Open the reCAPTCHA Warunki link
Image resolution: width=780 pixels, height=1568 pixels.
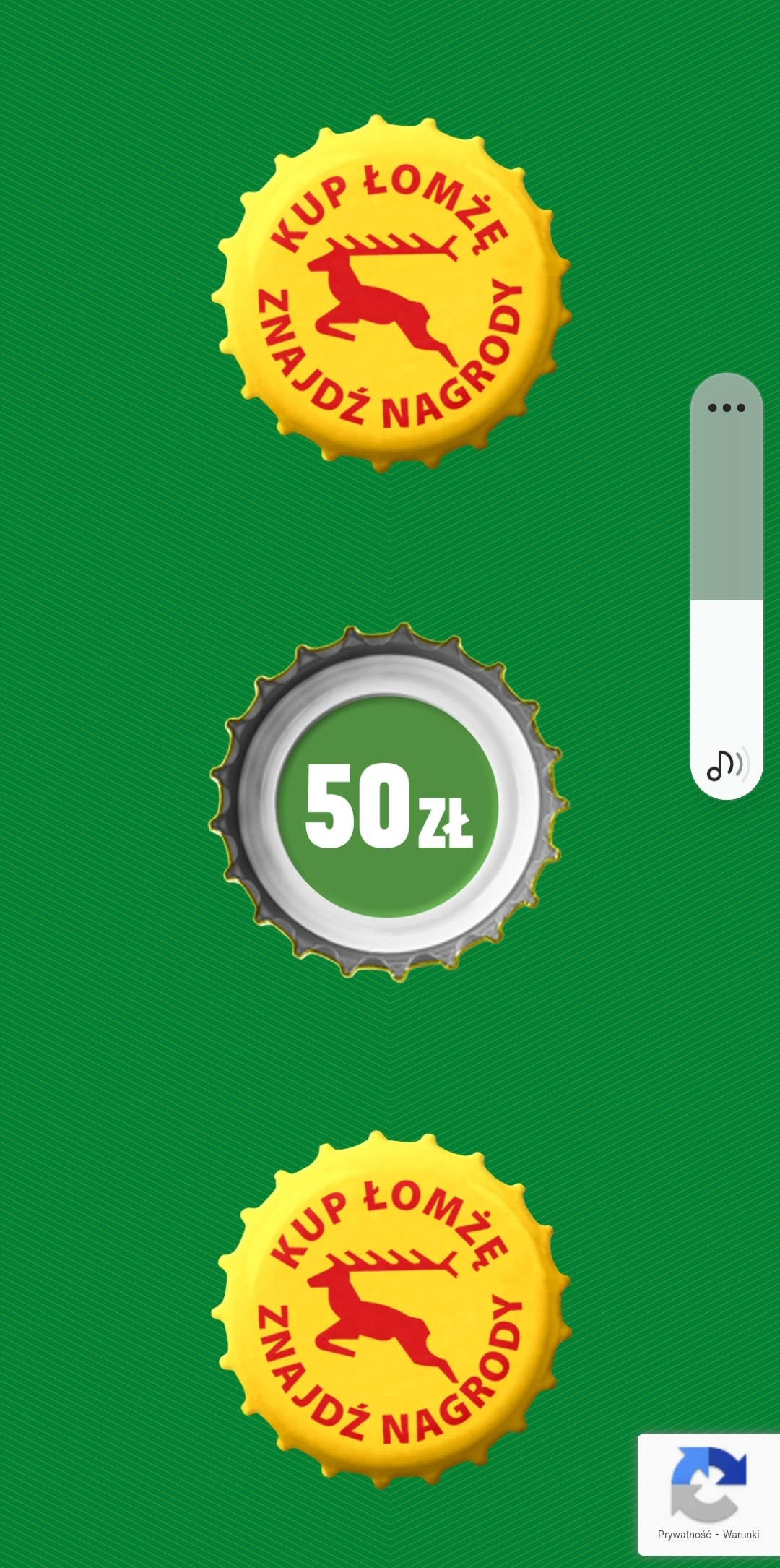pos(740,1534)
